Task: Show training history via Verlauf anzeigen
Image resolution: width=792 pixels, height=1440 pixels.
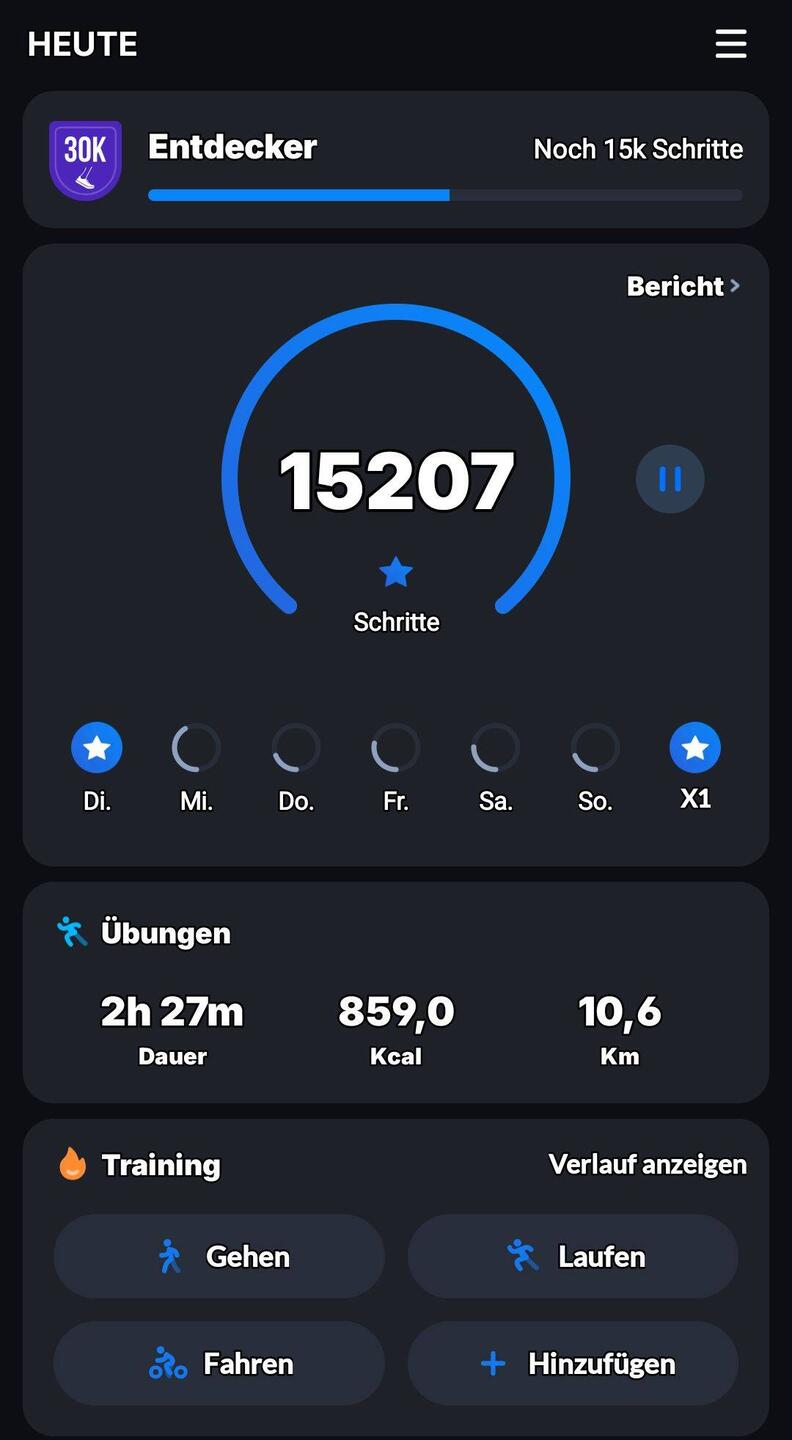Action: [x=647, y=1165]
